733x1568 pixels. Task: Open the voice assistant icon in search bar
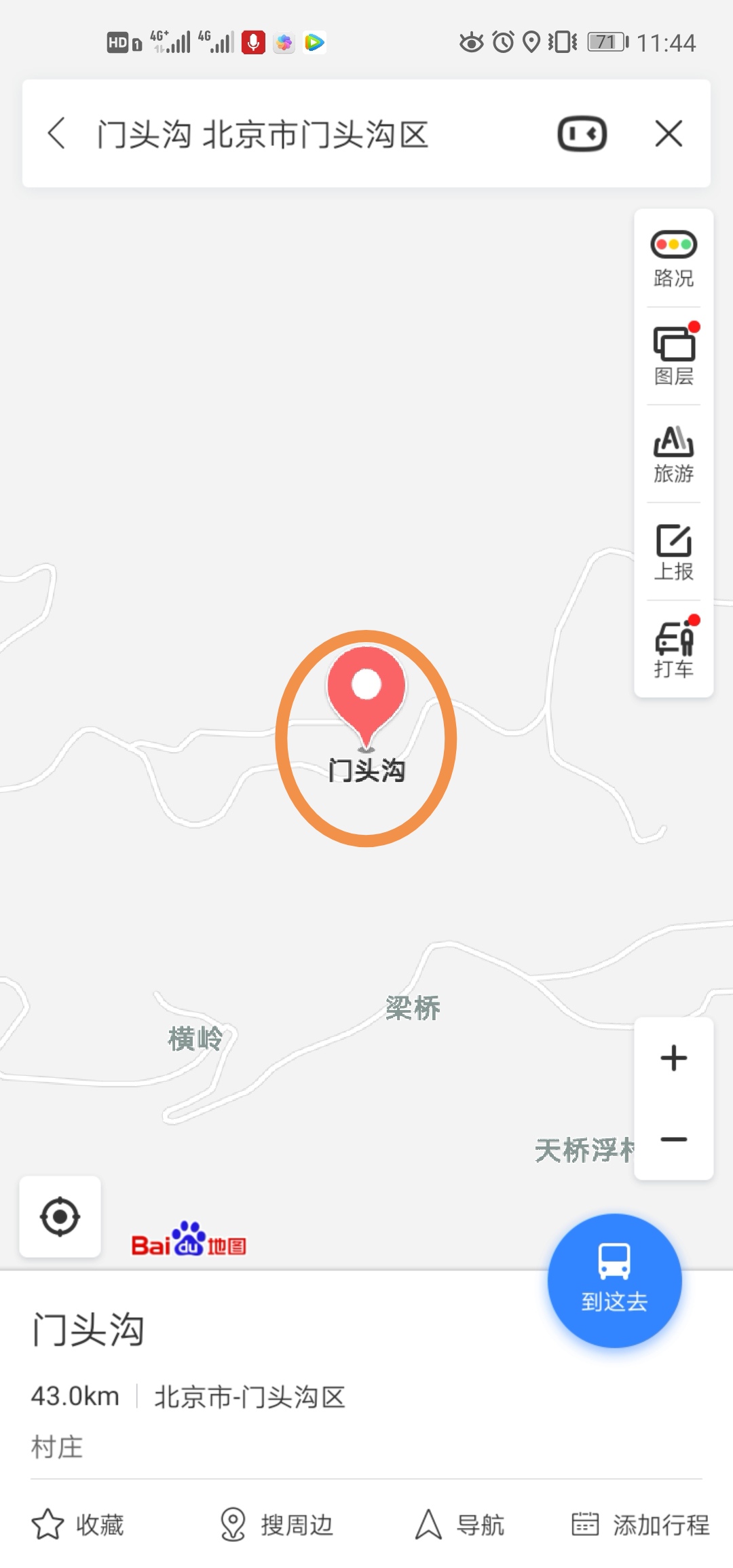[582, 134]
